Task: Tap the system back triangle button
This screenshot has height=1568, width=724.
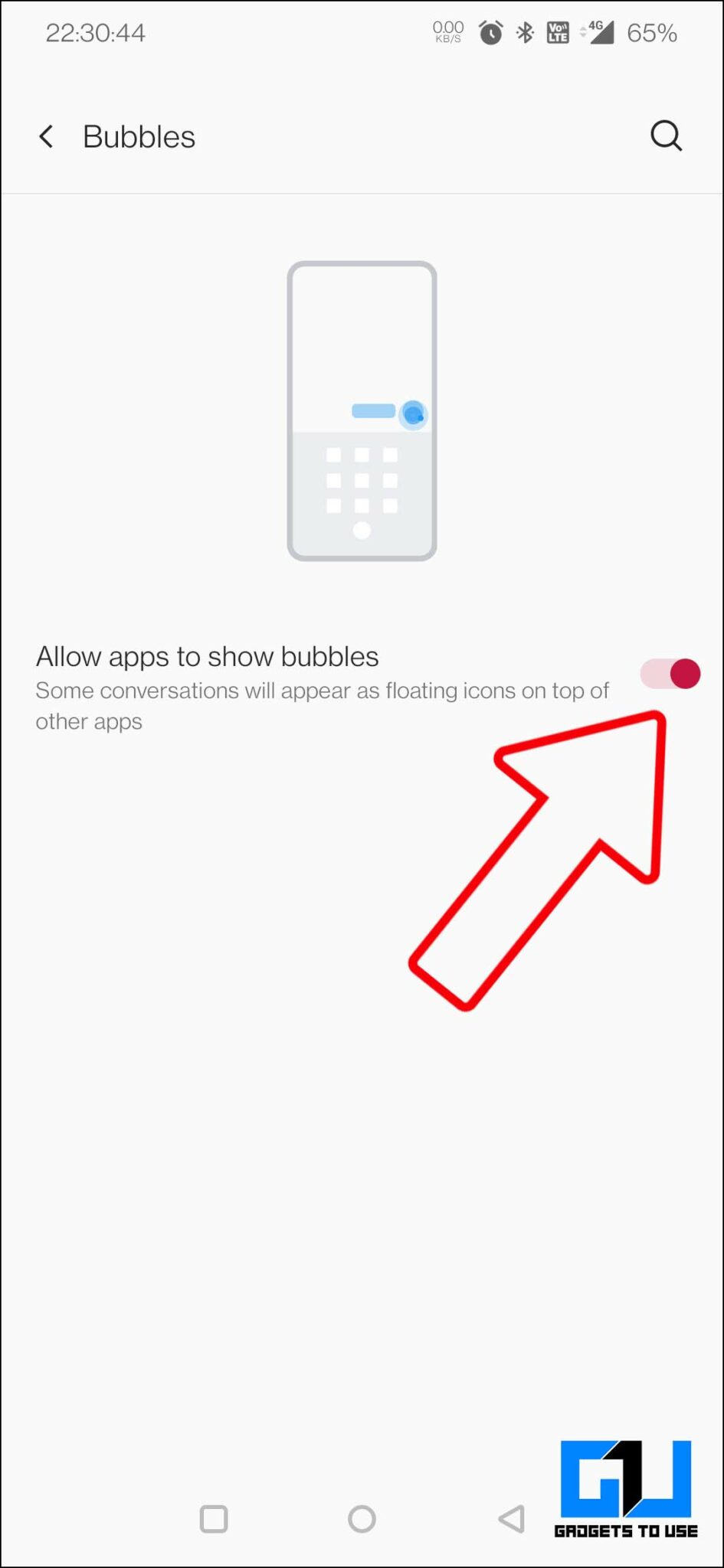Action: tap(511, 1519)
